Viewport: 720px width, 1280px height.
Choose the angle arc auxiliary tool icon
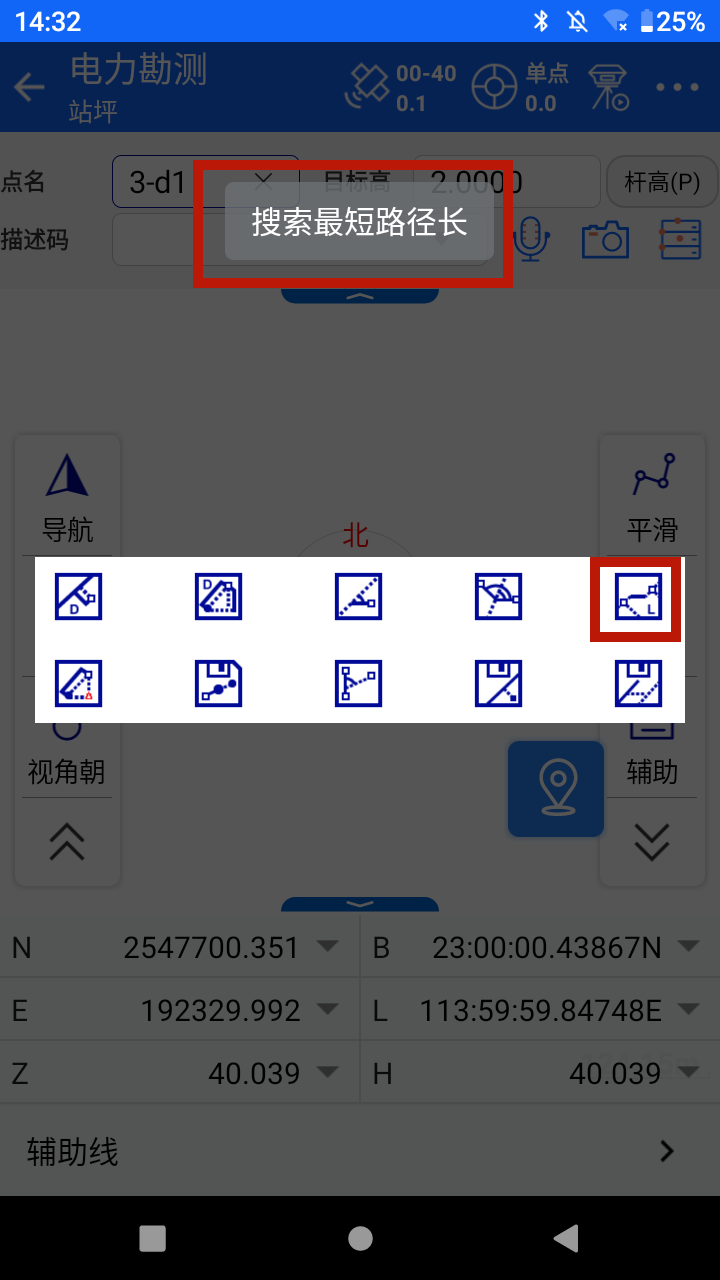point(498,597)
